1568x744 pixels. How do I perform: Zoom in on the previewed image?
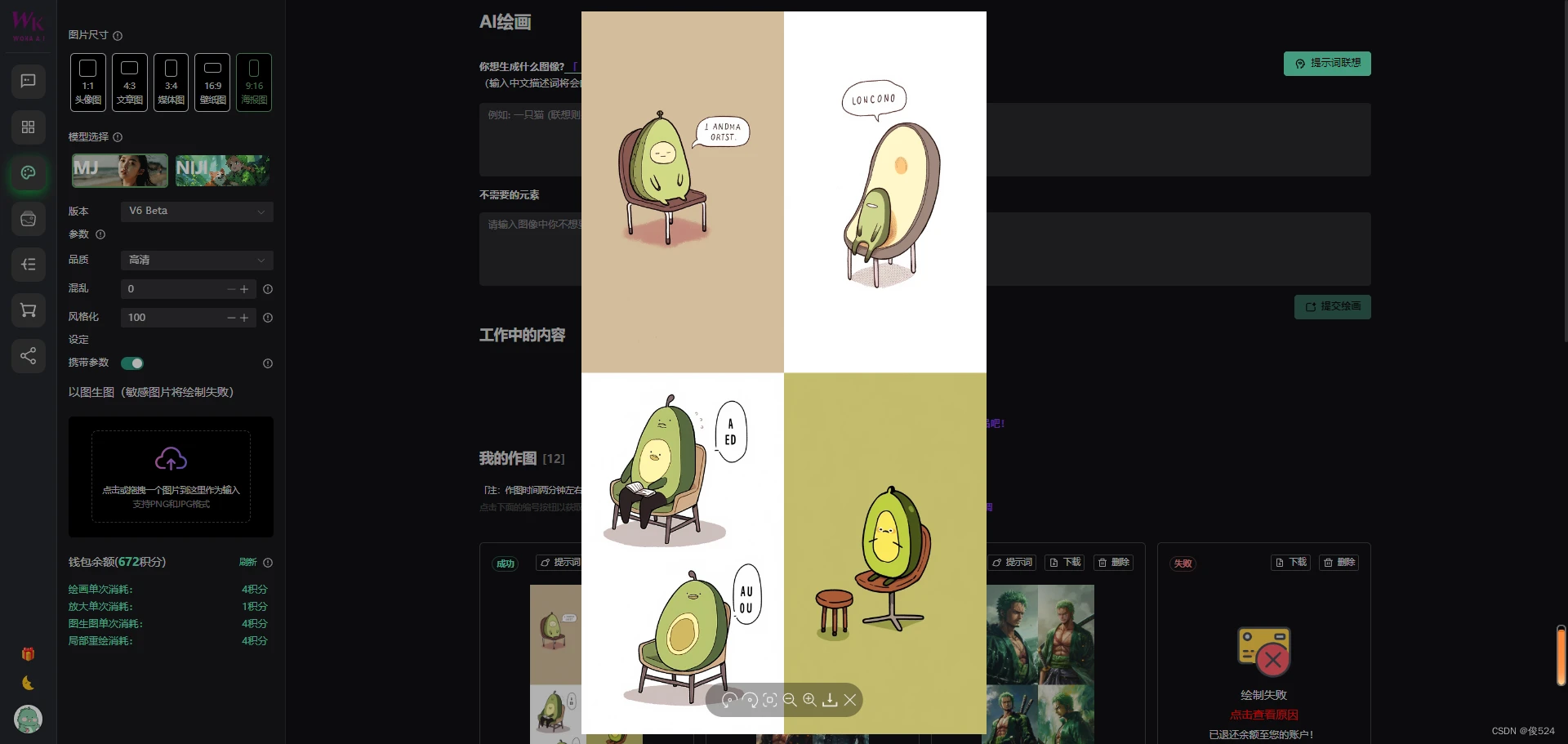[x=809, y=700]
